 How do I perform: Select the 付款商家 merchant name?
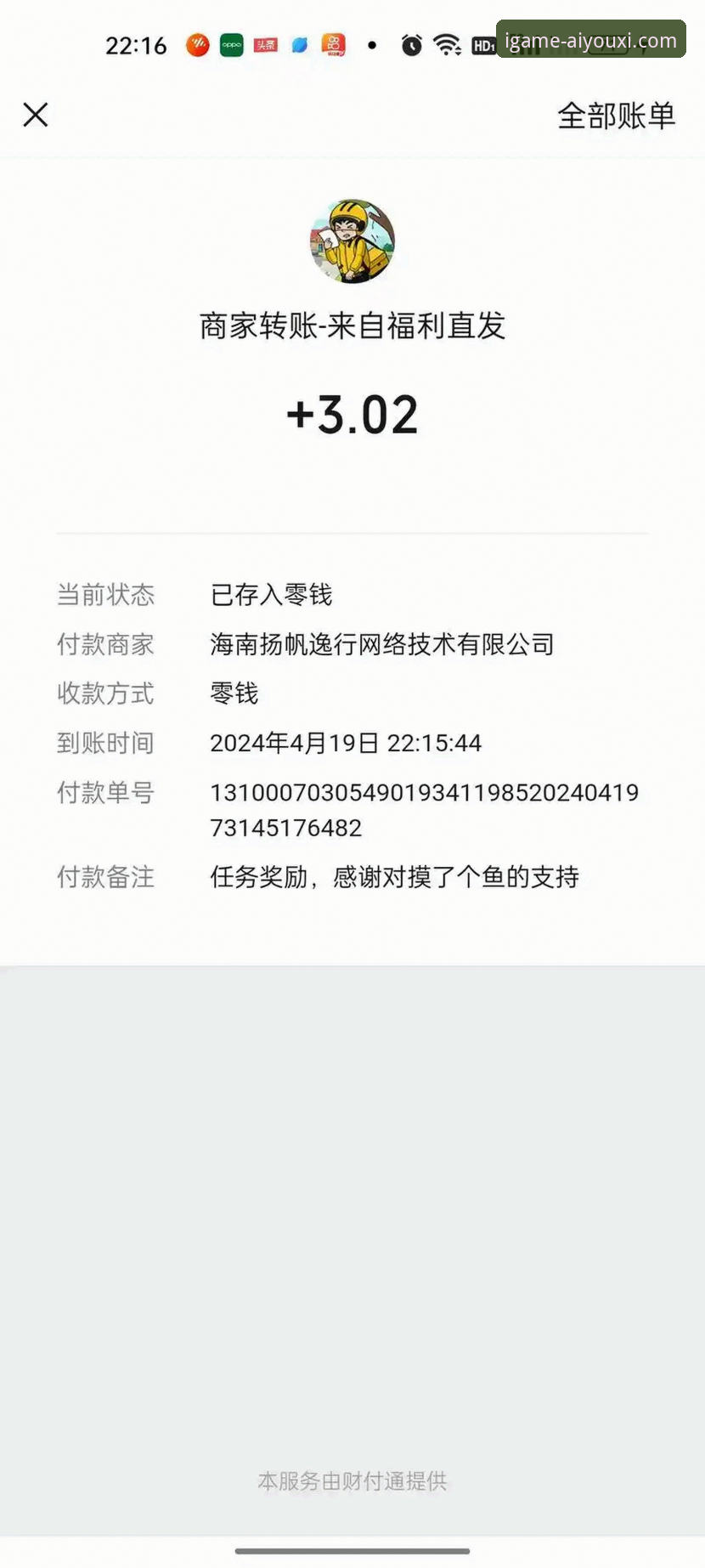(381, 644)
